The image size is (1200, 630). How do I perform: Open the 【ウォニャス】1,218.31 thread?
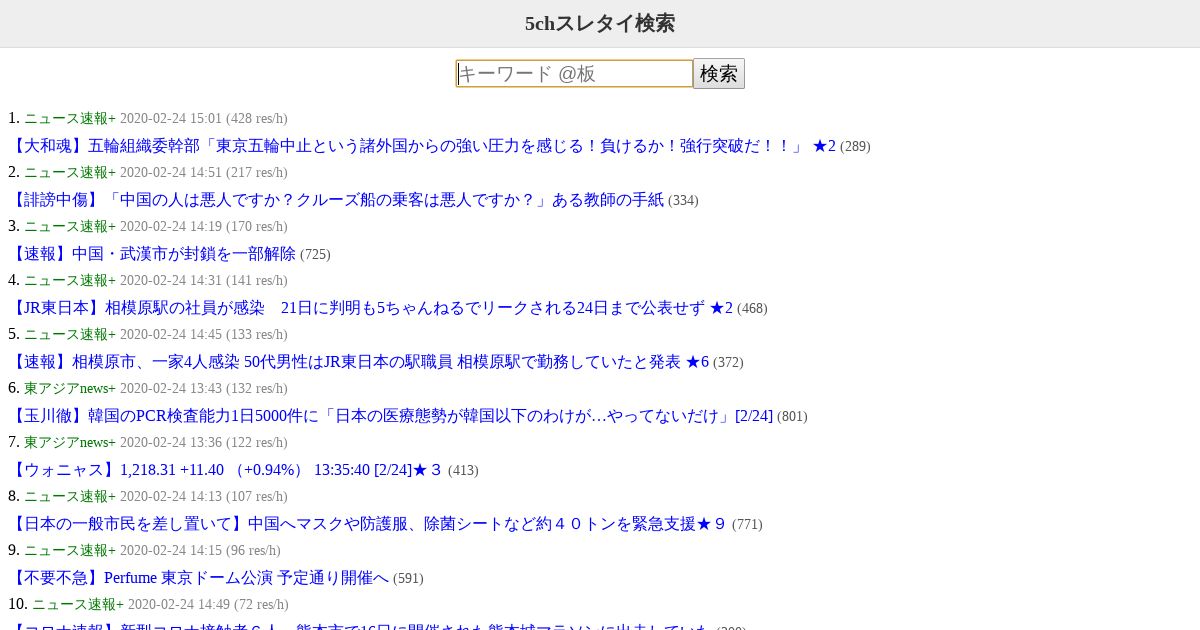[x=226, y=470]
